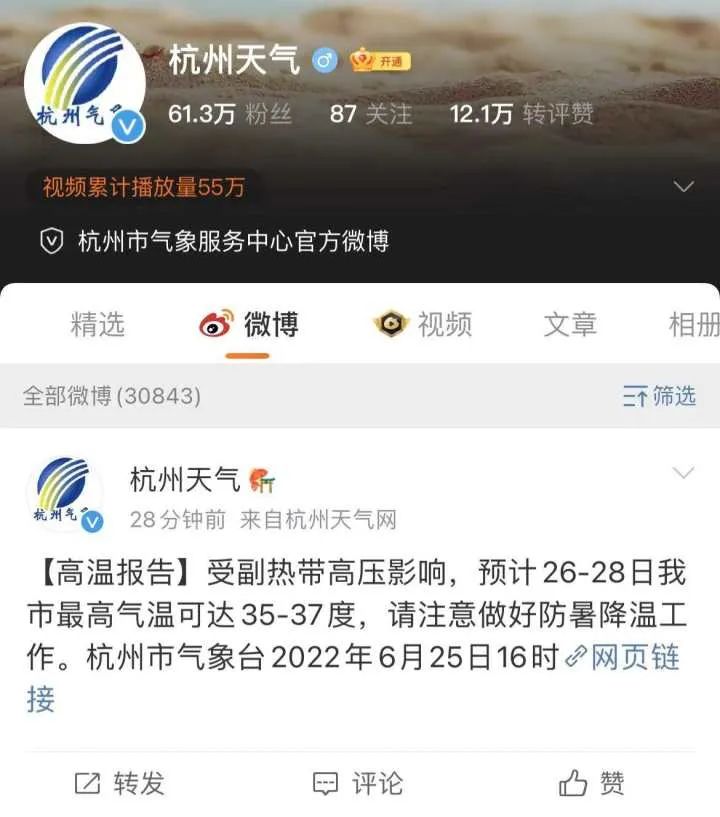View the 61.3万 粉丝 followers list

click(x=230, y=114)
